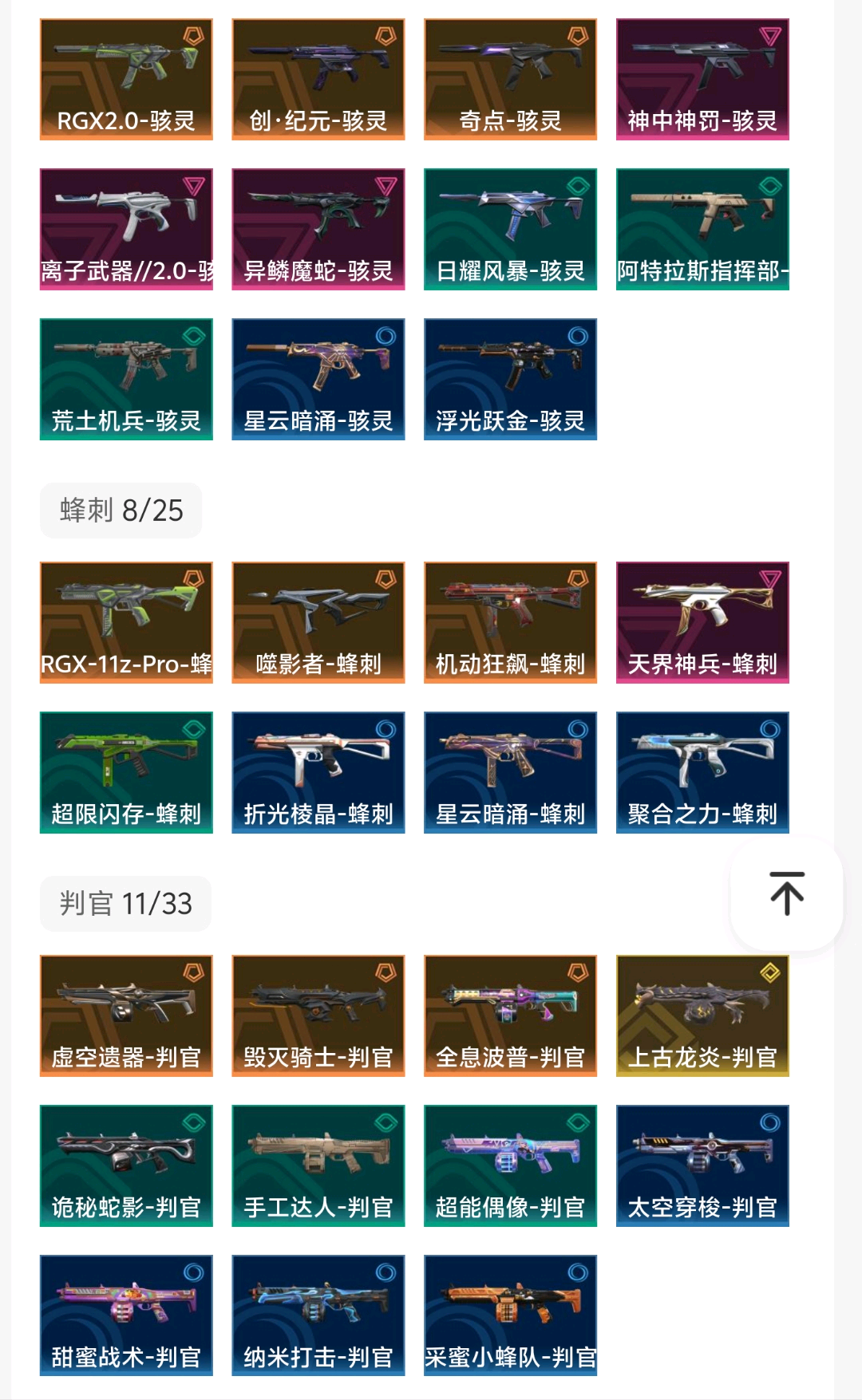862x1400 pixels.
Task: Open the 神中神罚-骇灵 skin
Action: [702, 80]
